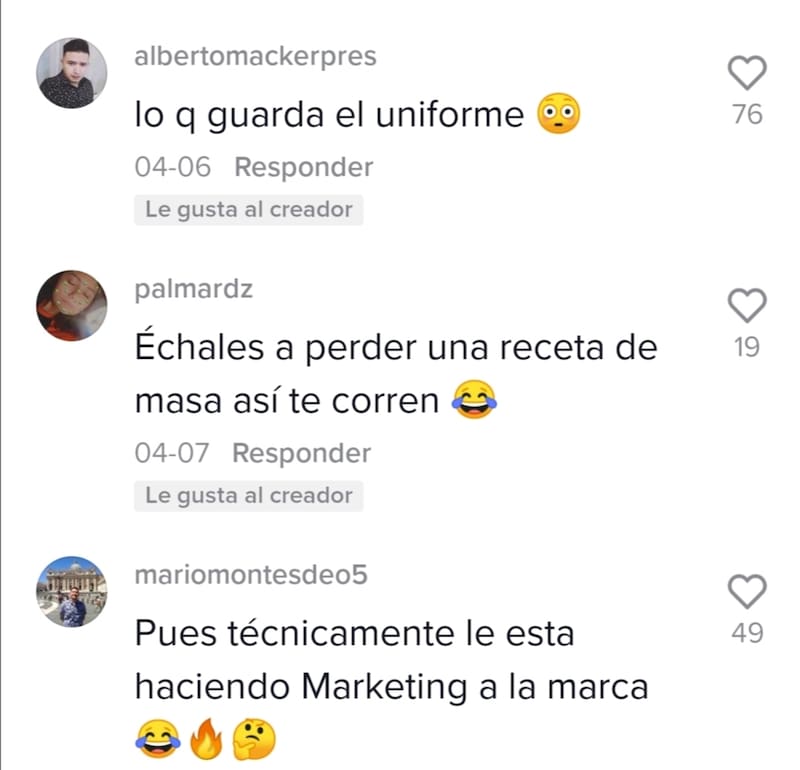Reply to albertomackerpres's comment

(x=303, y=167)
